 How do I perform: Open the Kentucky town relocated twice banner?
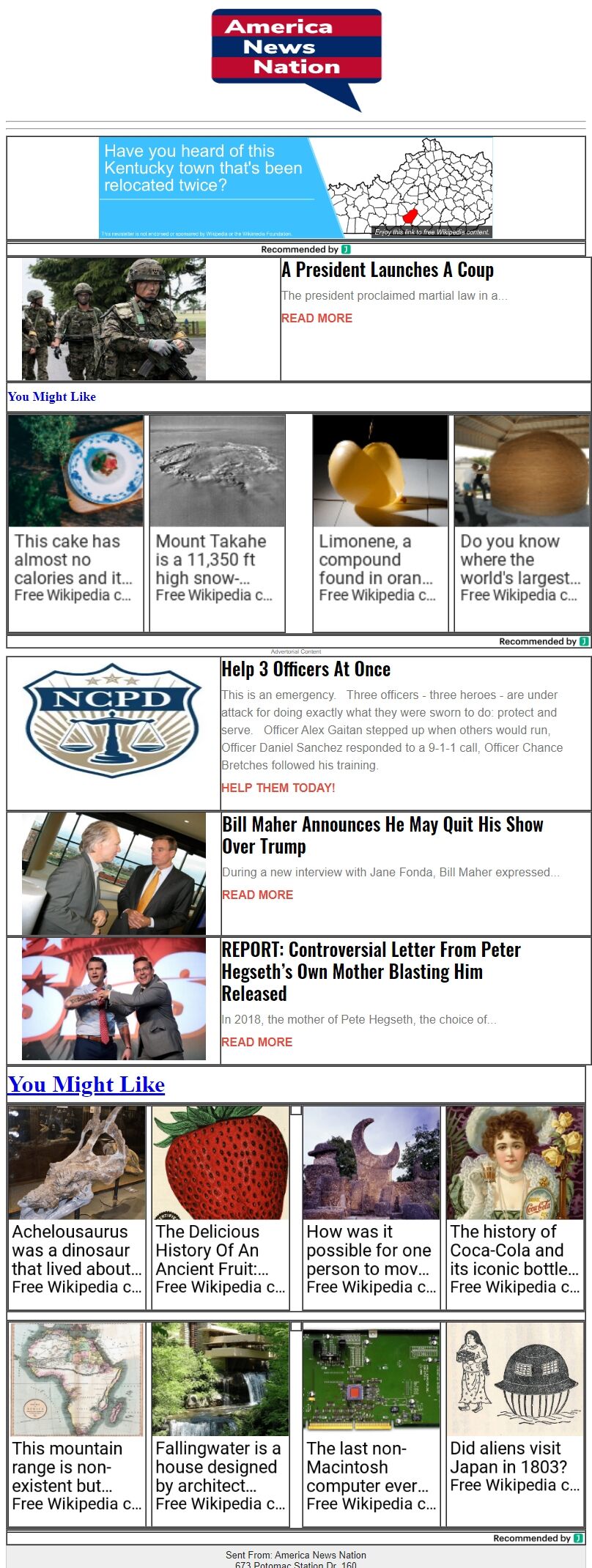point(295,188)
